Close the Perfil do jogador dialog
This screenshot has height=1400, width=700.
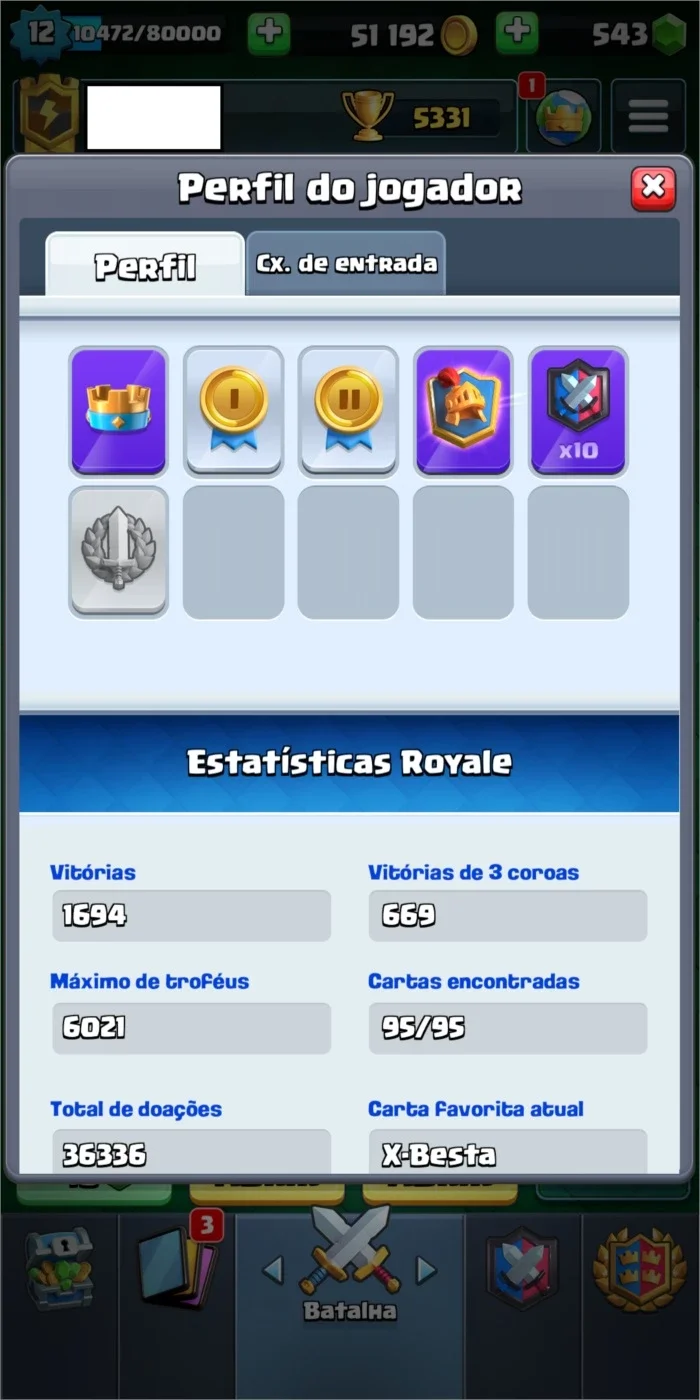tap(653, 187)
